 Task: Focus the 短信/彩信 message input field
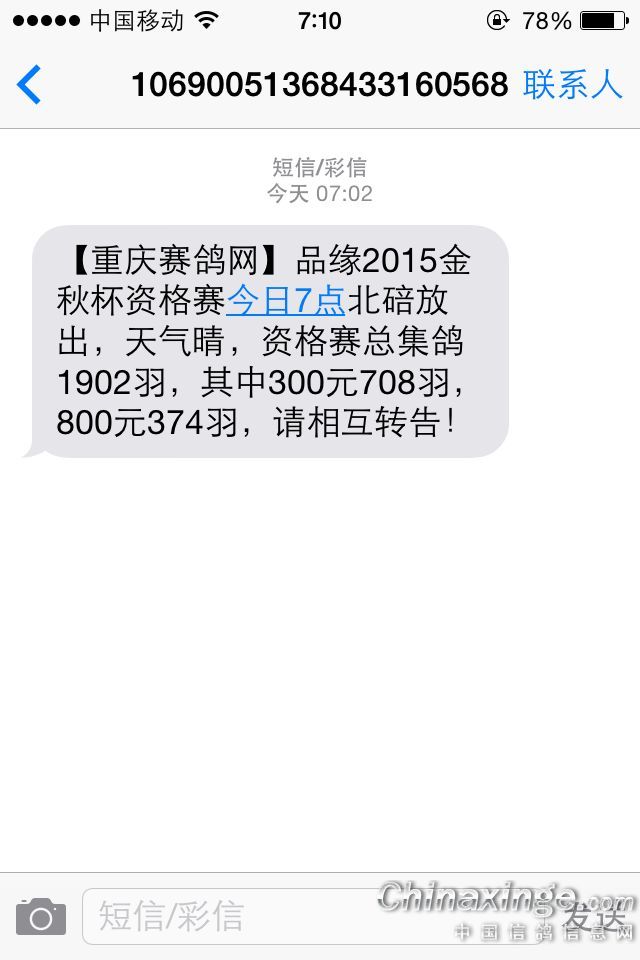[300, 916]
